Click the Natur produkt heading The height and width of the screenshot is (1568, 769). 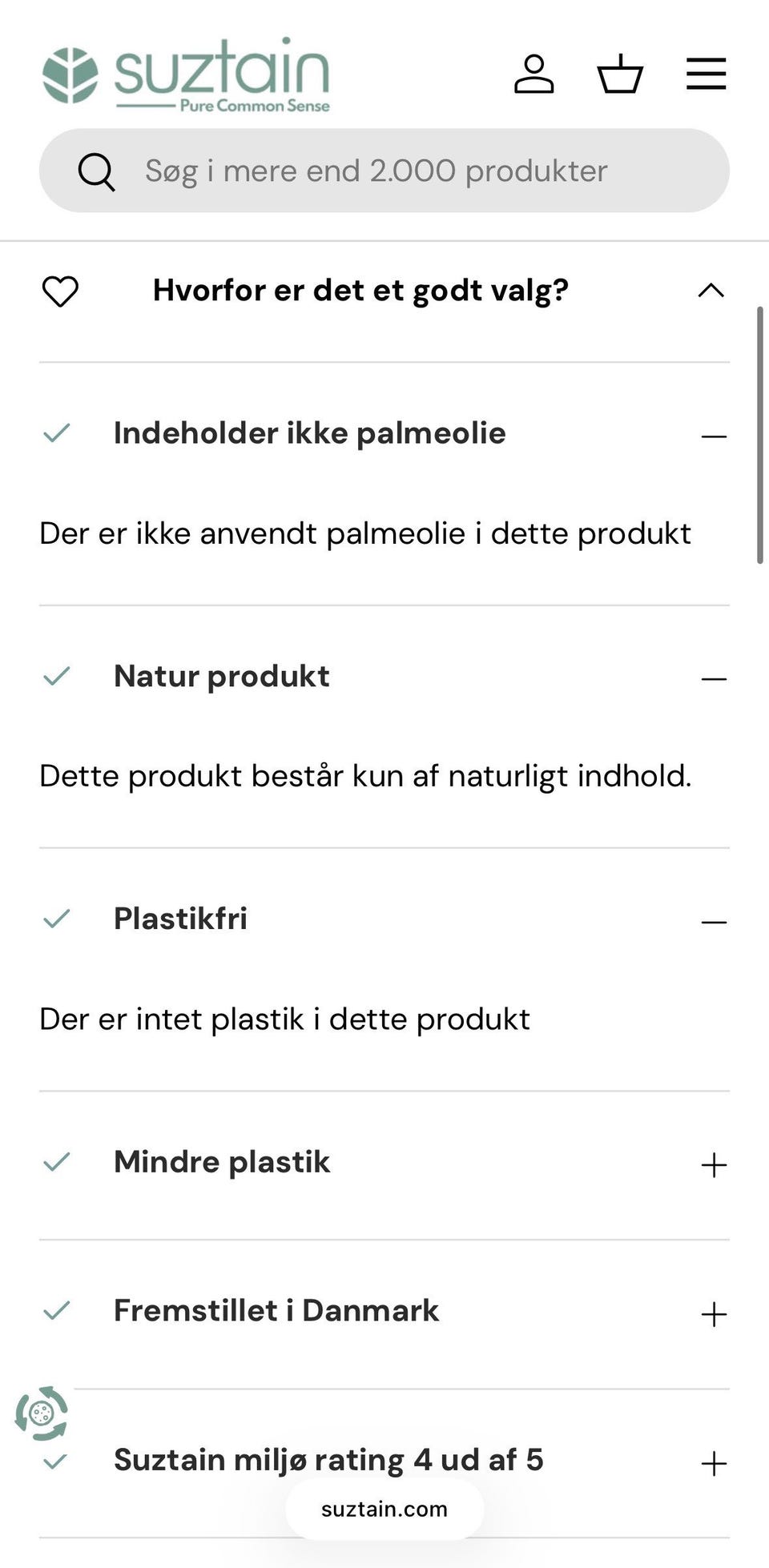click(222, 675)
